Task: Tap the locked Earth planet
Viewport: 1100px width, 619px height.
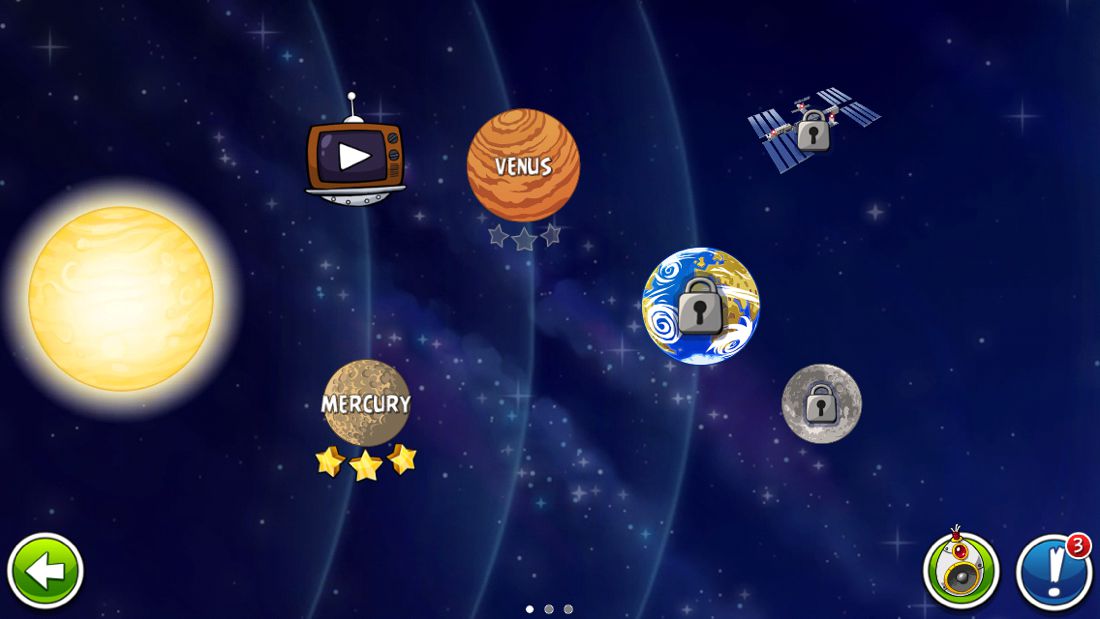Action: (x=700, y=306)
